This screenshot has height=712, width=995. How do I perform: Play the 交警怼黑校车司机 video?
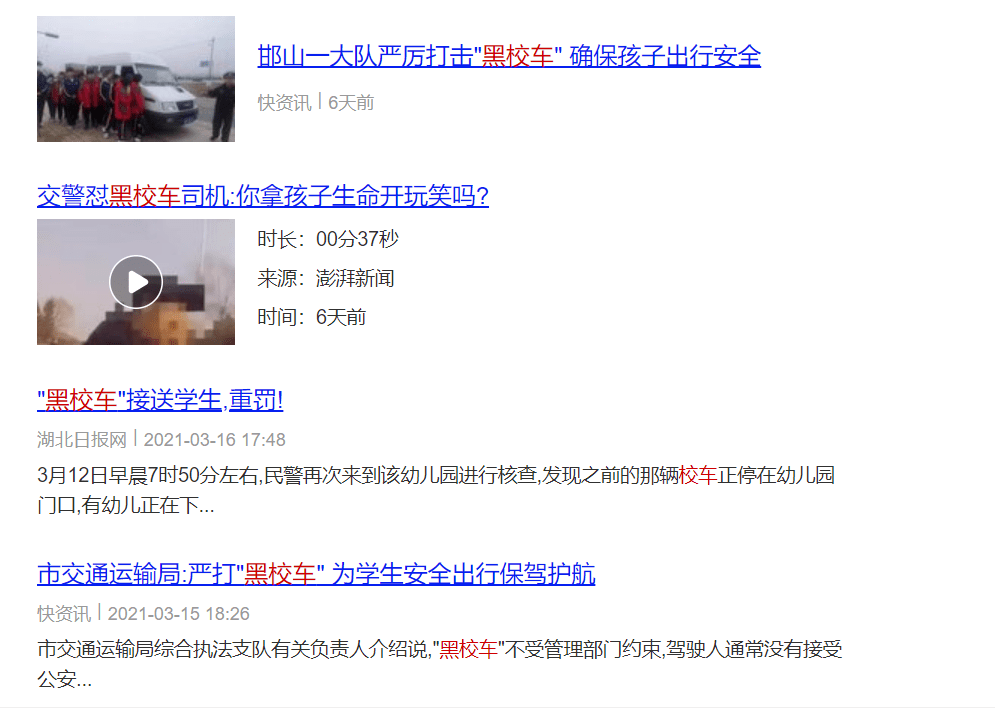coord(136,282)
